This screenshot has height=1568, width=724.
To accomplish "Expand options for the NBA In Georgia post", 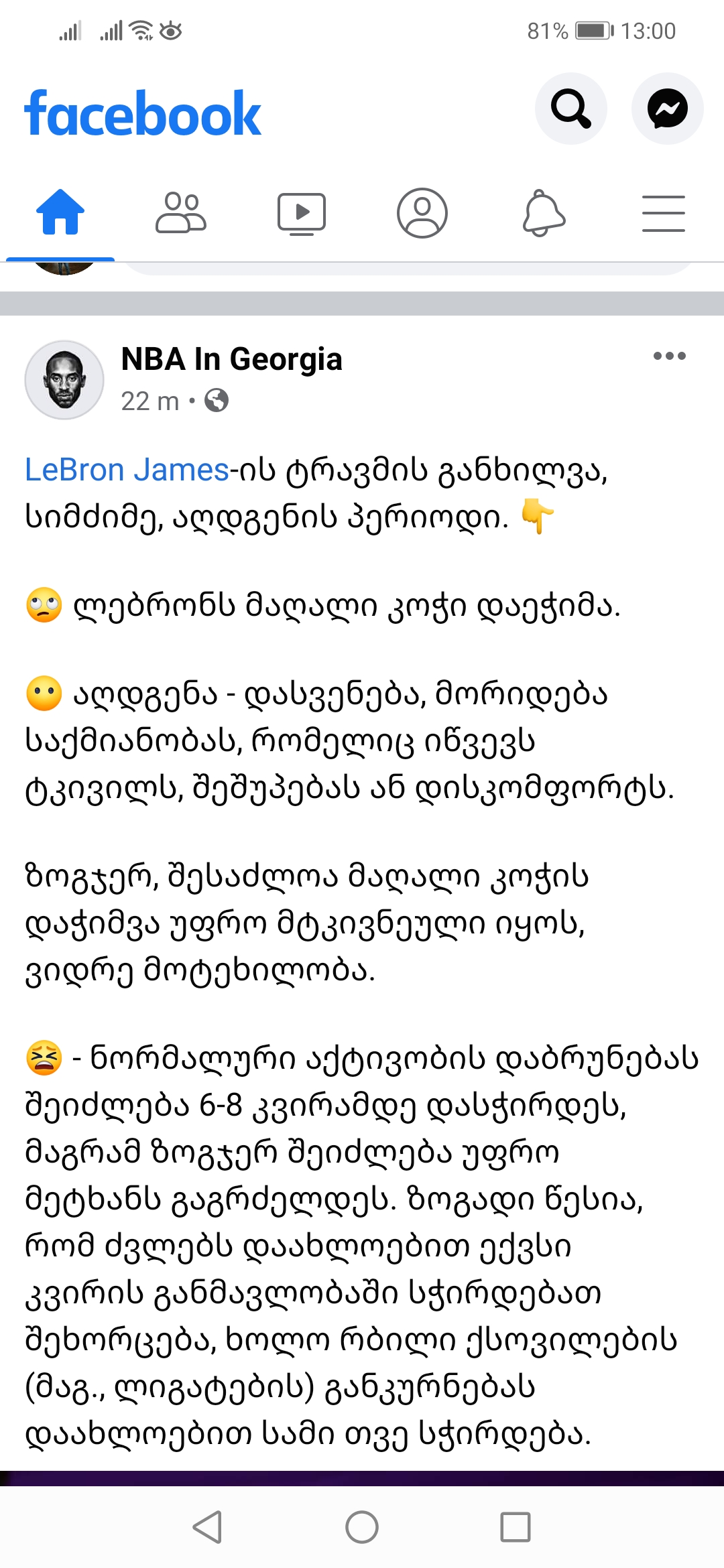I will click(671, 356).
